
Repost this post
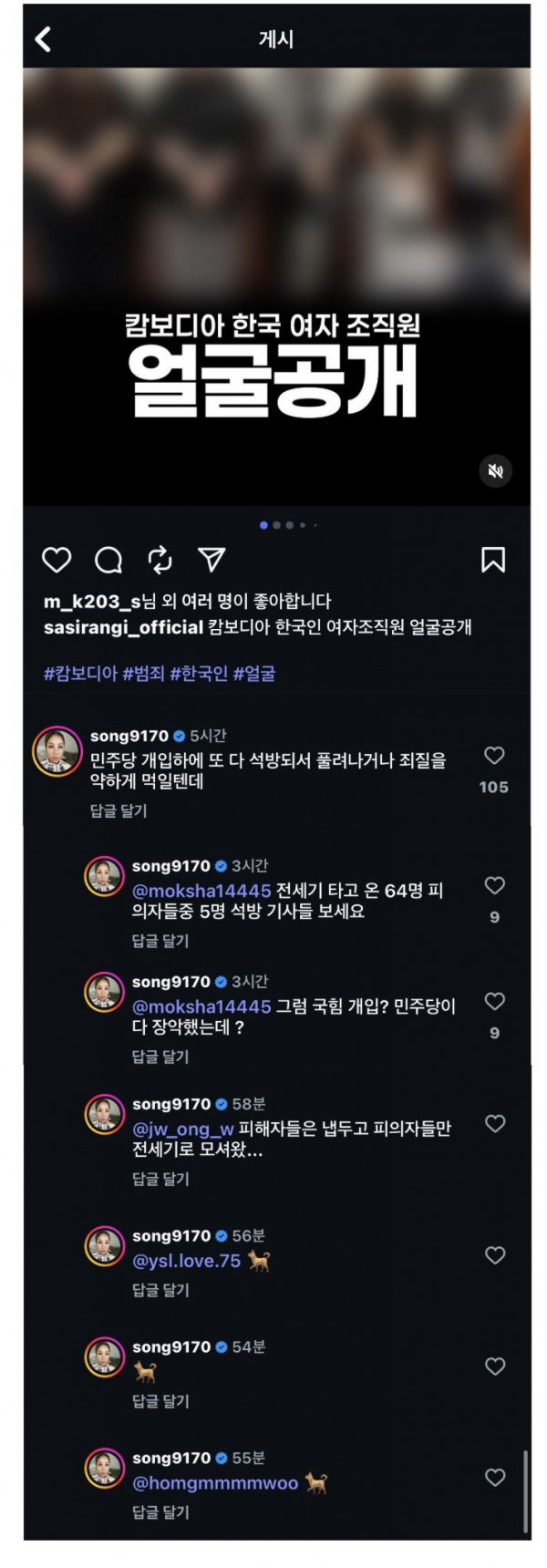160,560
